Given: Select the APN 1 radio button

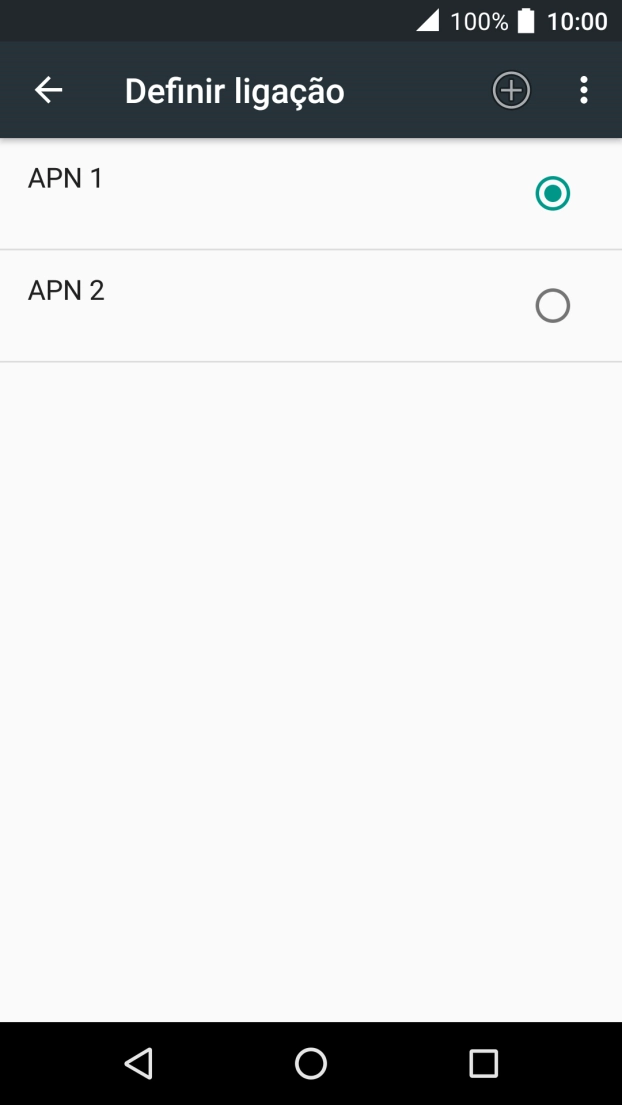Looking at the screenshot, I should pos(552,193).
